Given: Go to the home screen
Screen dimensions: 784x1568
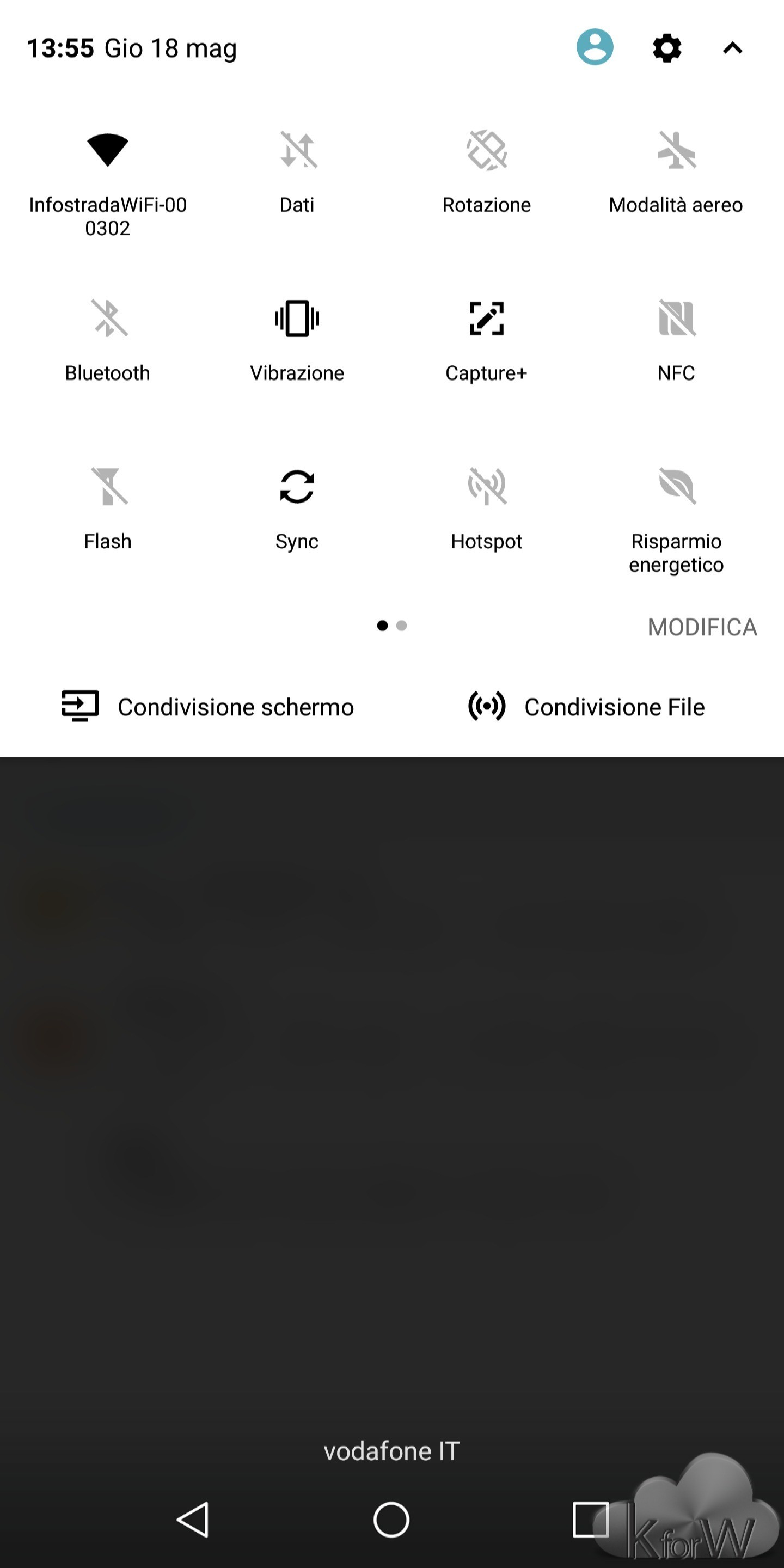Looking at the screenshot, I should [391, 1520].
